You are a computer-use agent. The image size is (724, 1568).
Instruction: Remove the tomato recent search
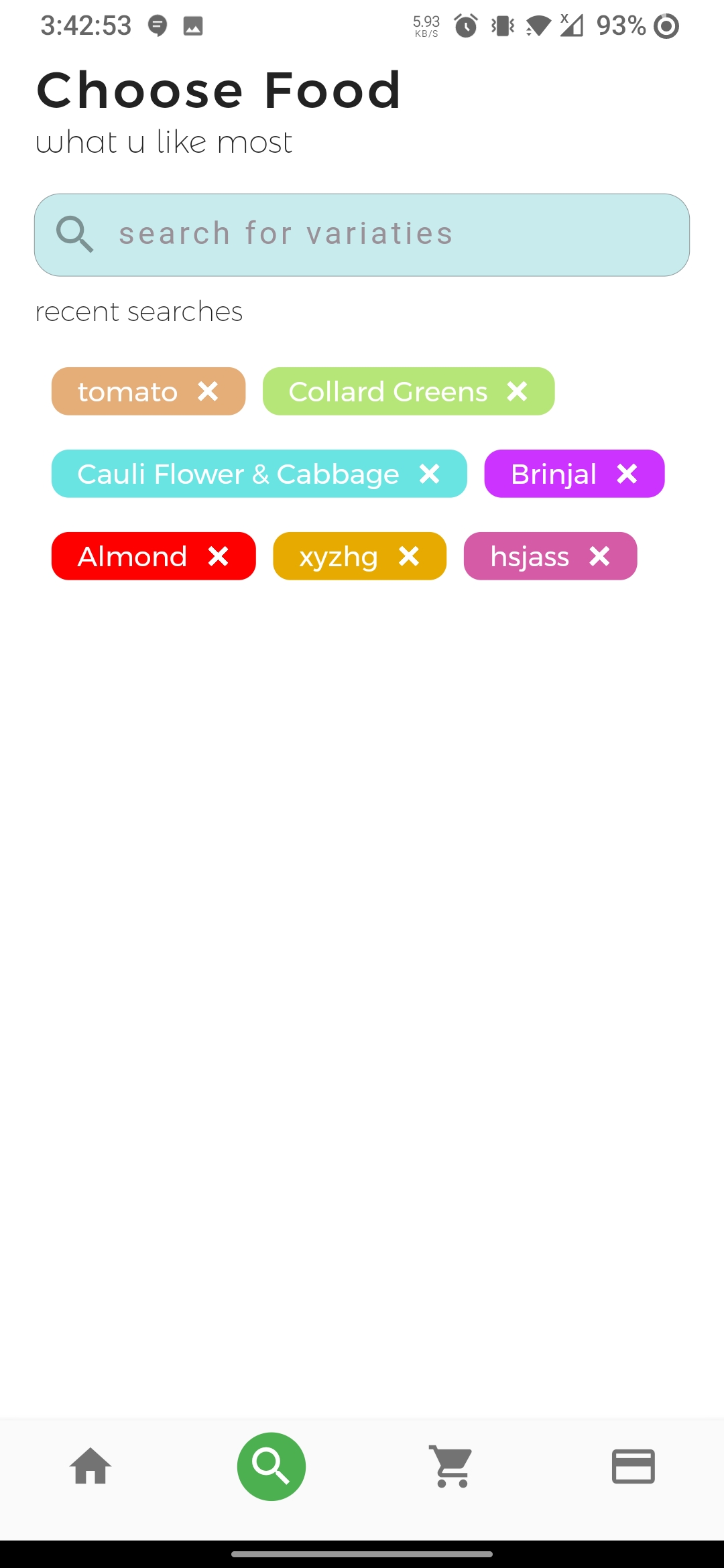(x=208, y=391)
